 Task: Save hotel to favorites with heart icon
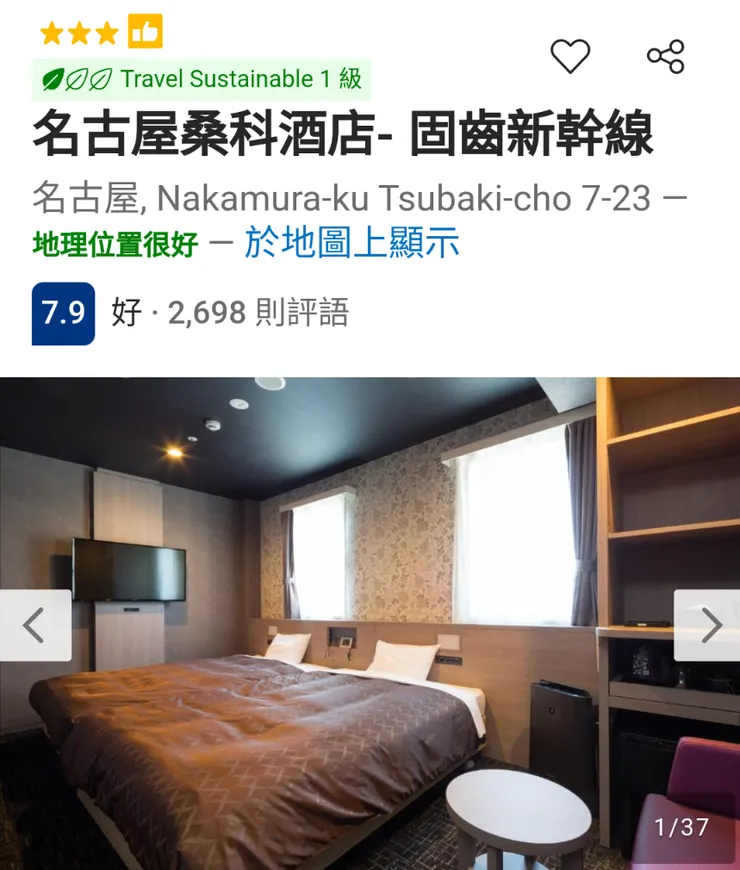(x=571, y=56)
